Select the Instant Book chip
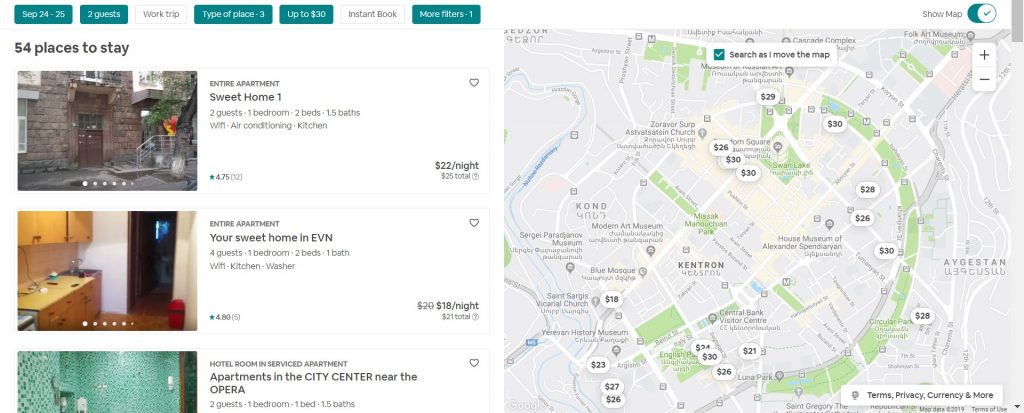 (x=372, y=14)
